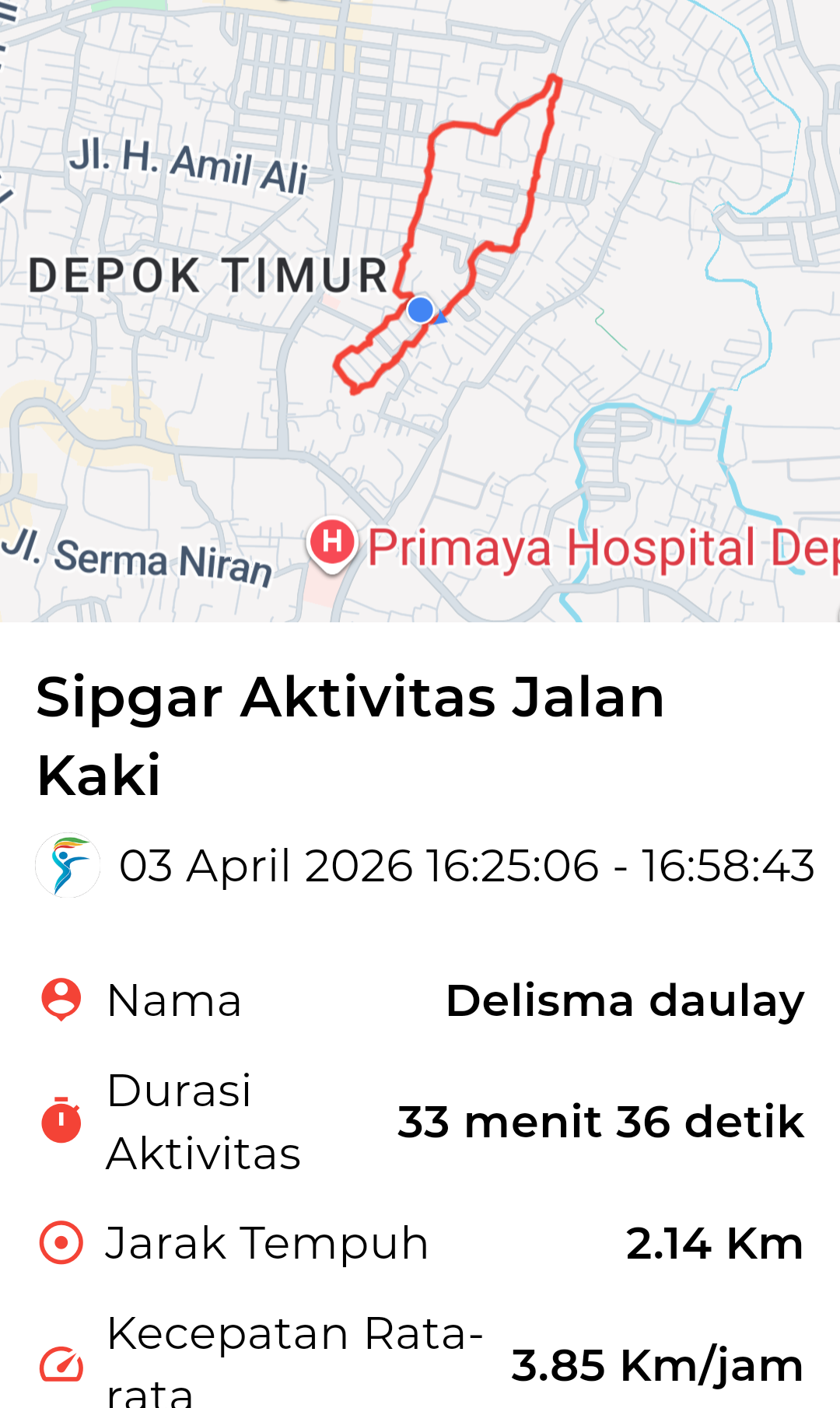Image resolution: width=840 pixels, height=1408 pixels.
Task: Tap the Primaya Hospital map marker
Action: pos(333,543)
